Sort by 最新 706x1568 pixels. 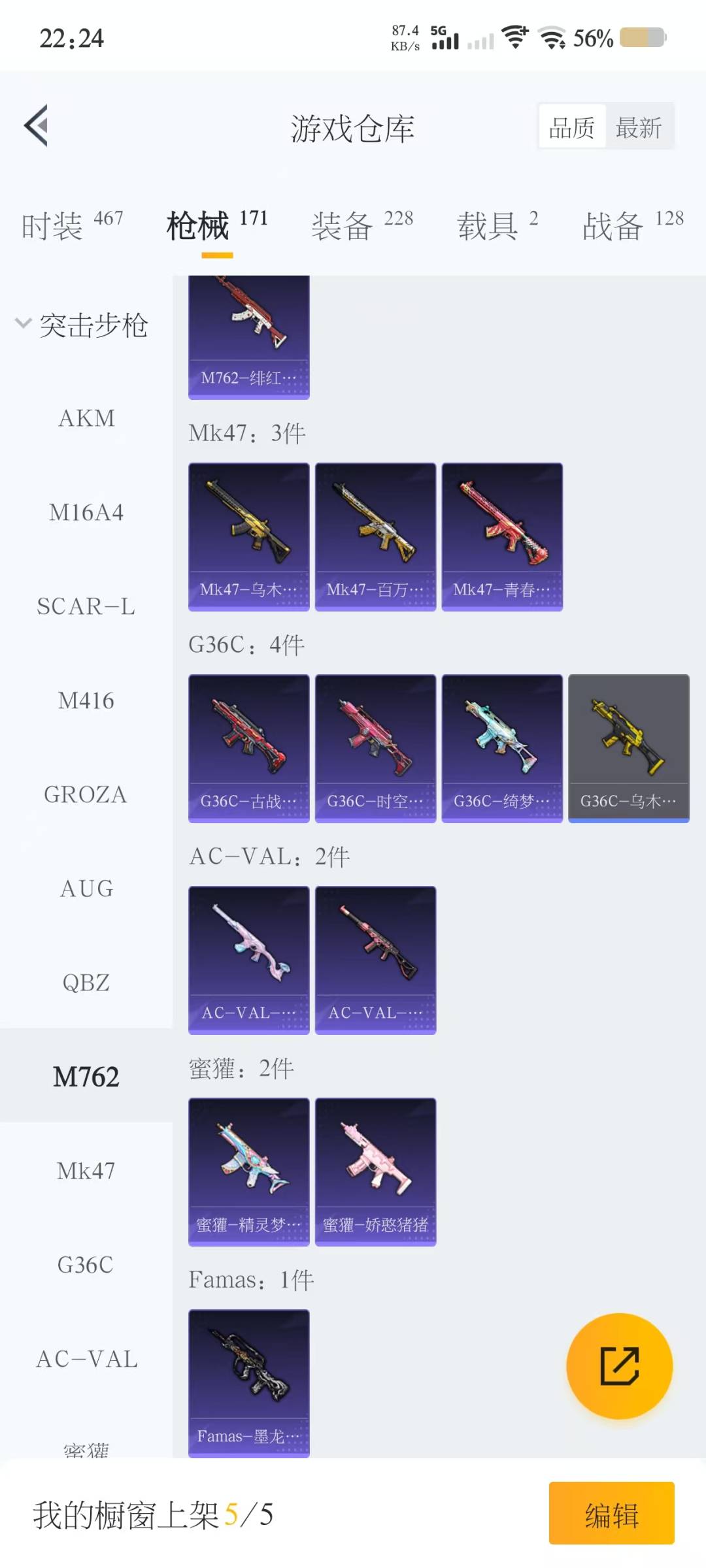639,127
